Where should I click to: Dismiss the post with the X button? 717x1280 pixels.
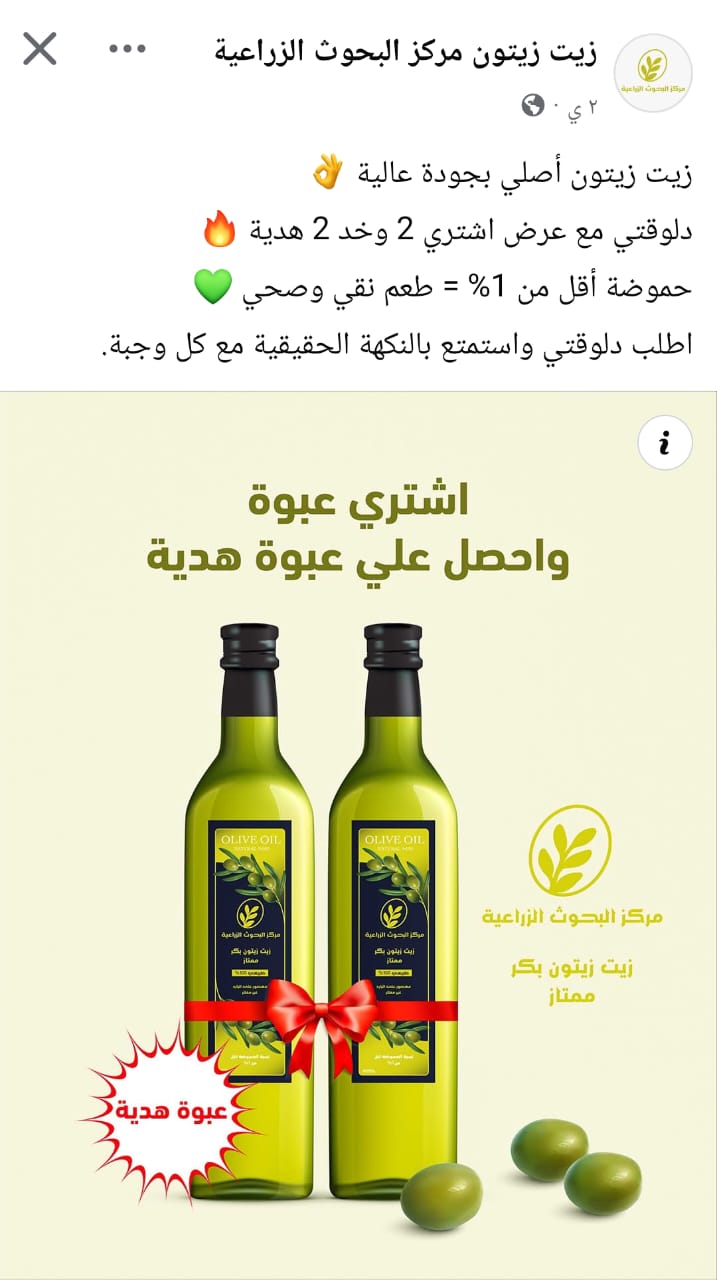[40, 49]
